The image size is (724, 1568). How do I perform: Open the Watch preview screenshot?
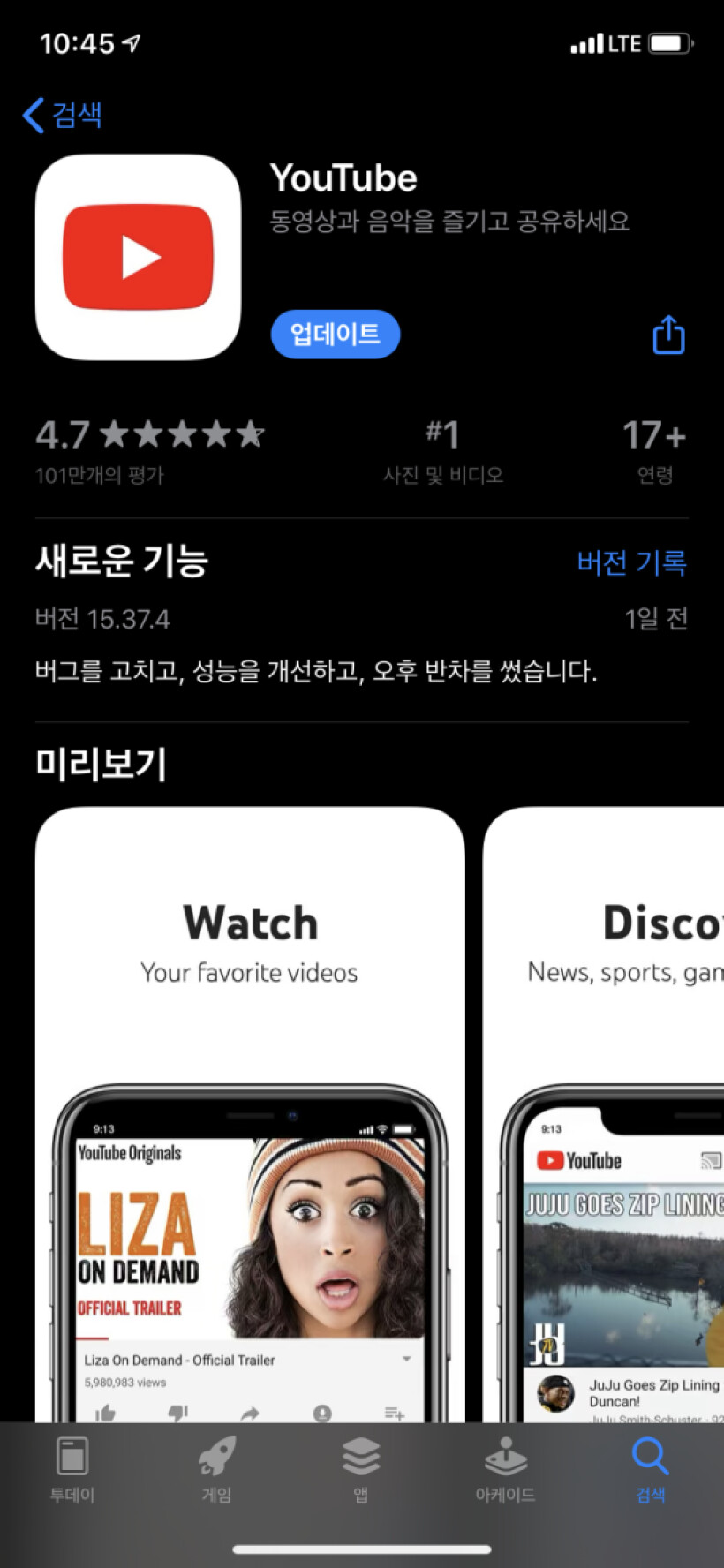250,1114
